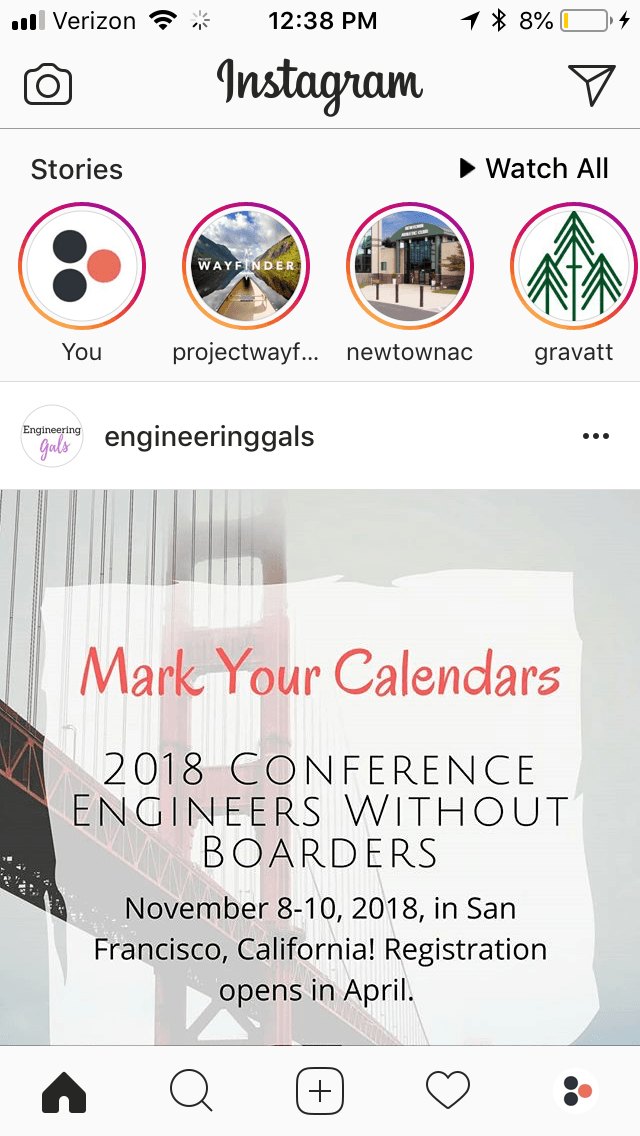The height and width of the screenshot is (1136, 640).
Task: Open the activity heart tab
Action: (448, 1090)
